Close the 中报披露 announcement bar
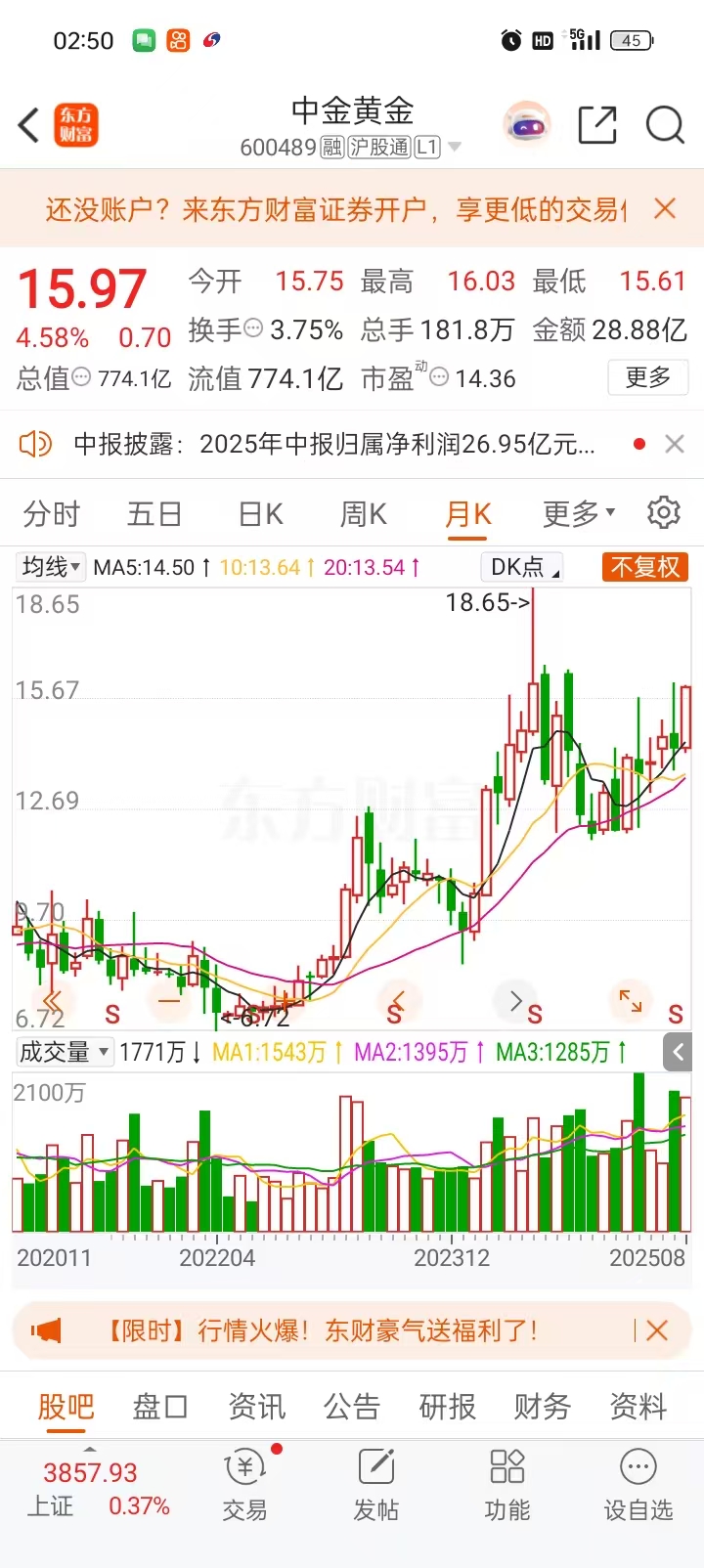The image size is (704, 1568). click(x=675, y=444)
